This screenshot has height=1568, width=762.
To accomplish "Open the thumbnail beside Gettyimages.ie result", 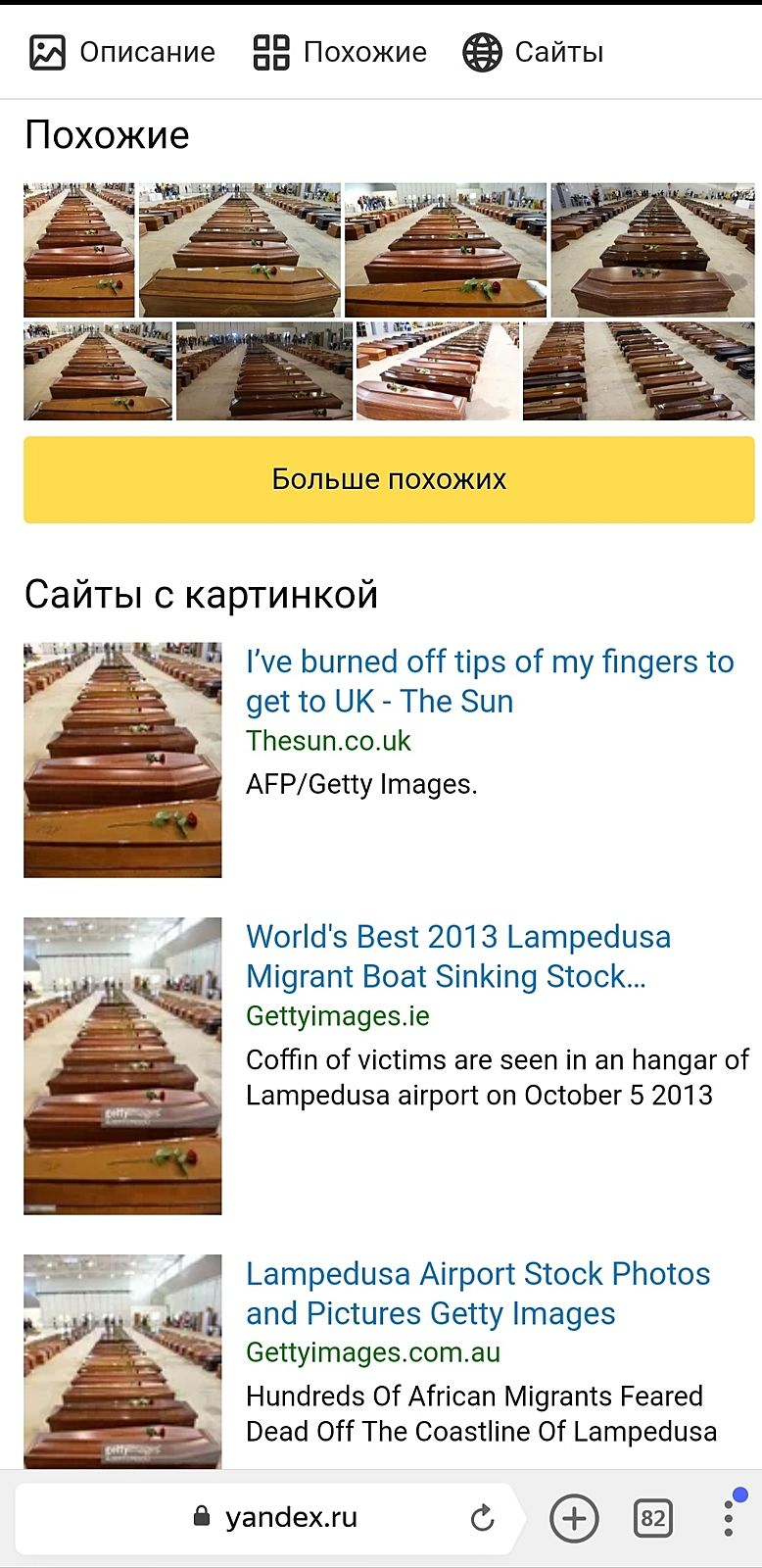I will click(122, 1065).
